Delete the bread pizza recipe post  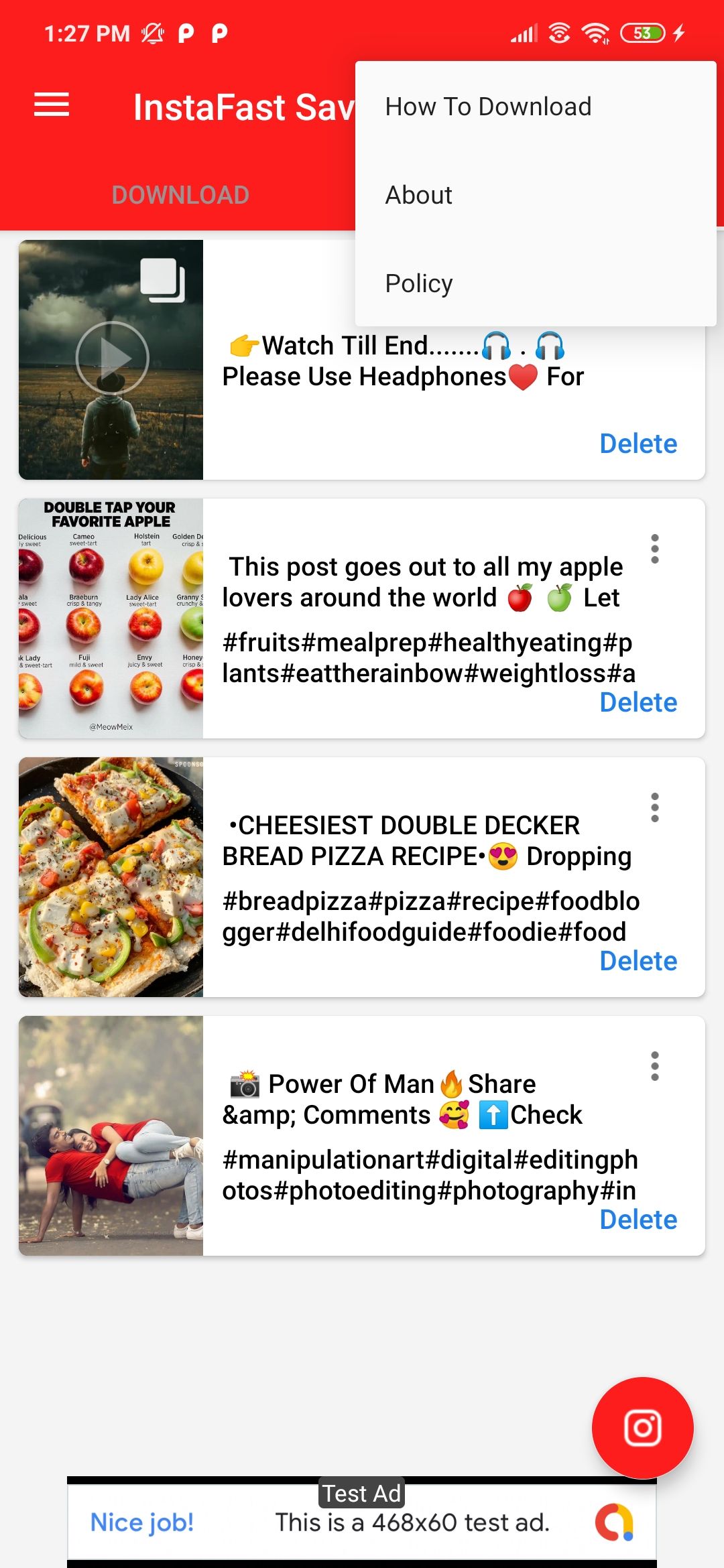click(638, 961)
